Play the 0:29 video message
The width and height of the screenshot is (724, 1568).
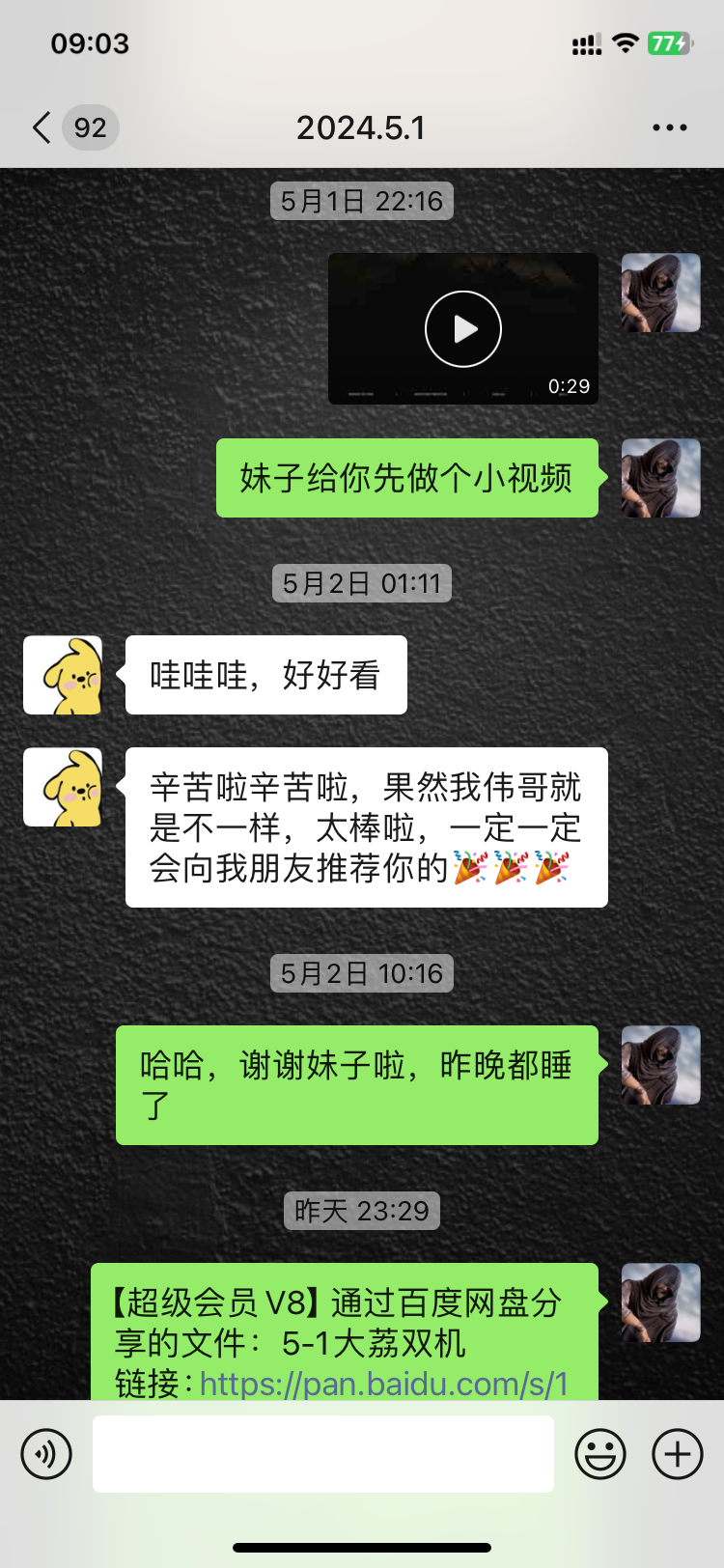463,328
